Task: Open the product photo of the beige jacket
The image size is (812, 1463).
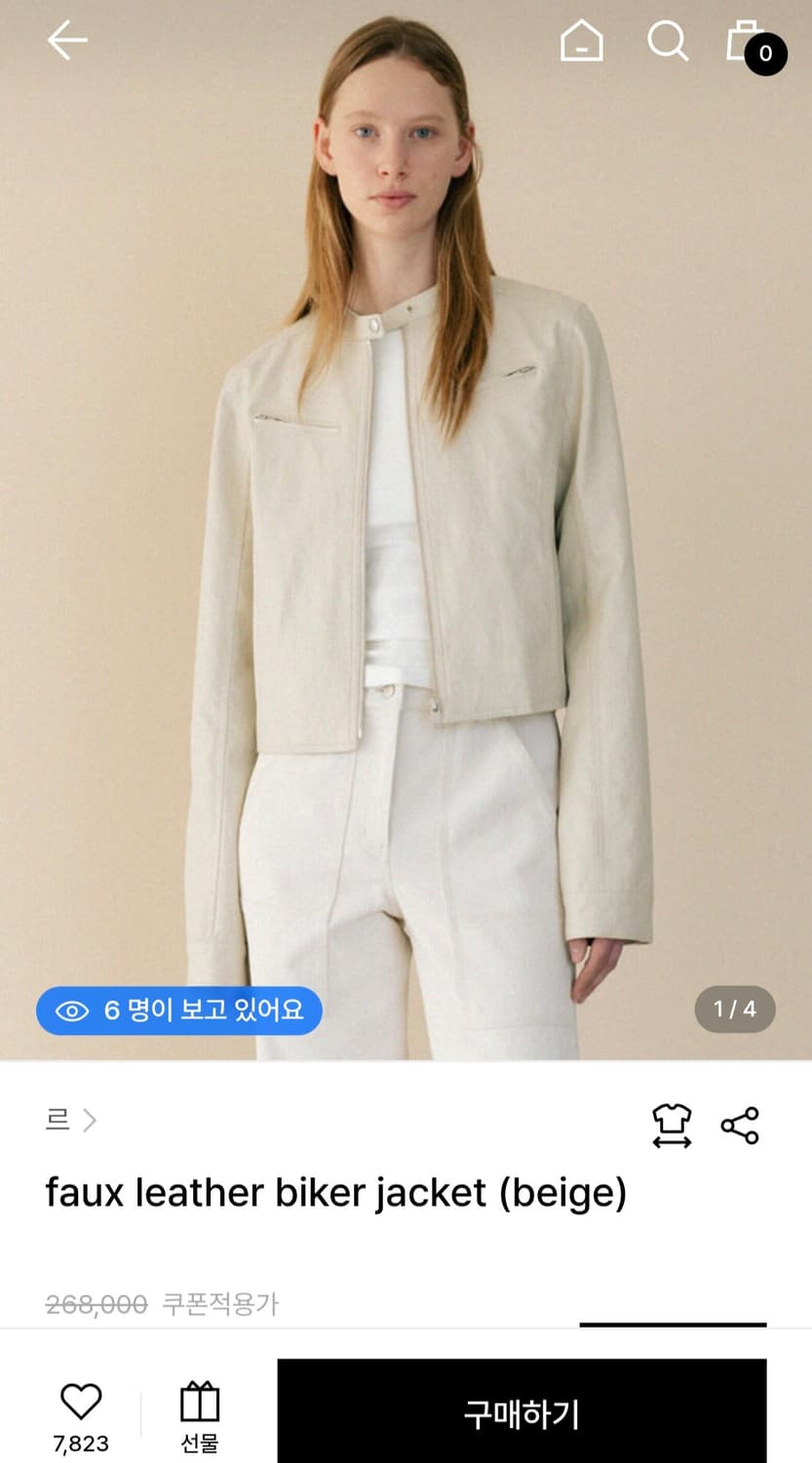Action: 406,530
